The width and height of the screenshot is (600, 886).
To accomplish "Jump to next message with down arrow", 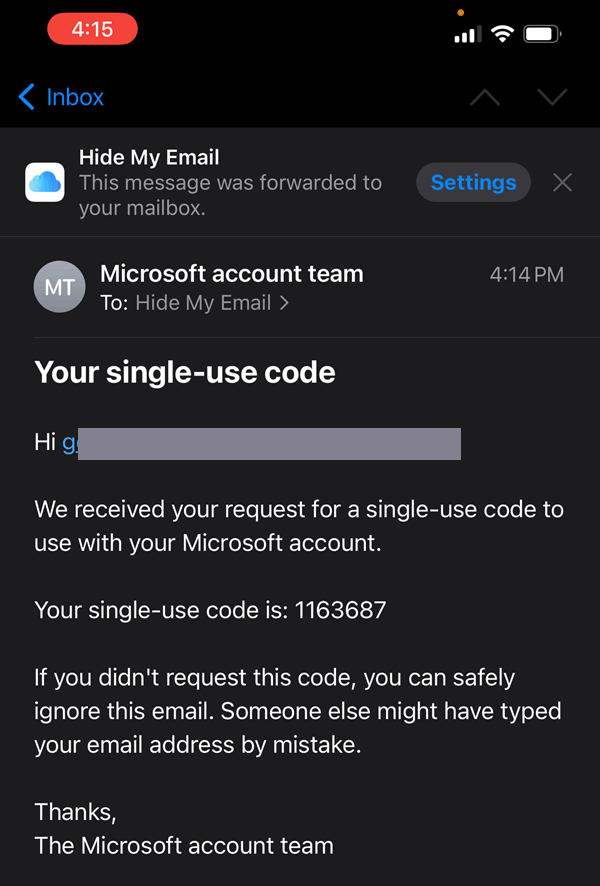I will [x=552, y=97].
